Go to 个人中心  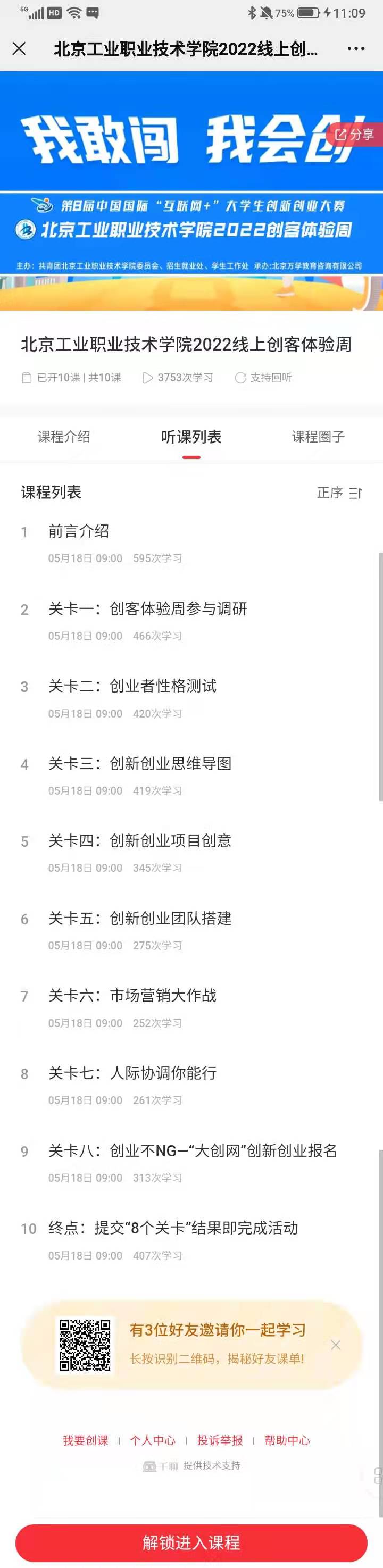click(153, 1440)
